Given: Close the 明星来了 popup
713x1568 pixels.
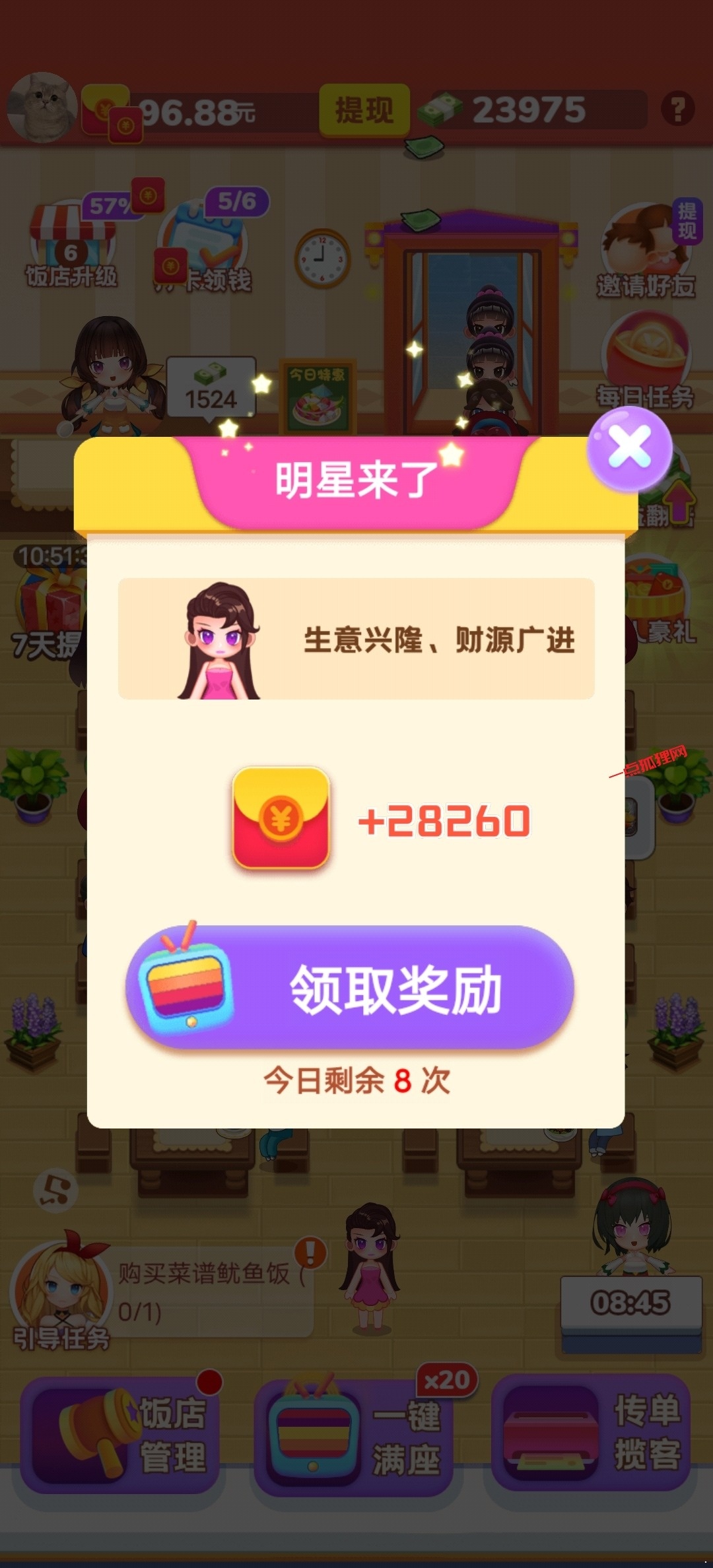Looking at the screenshot, I should pos(629,449).
